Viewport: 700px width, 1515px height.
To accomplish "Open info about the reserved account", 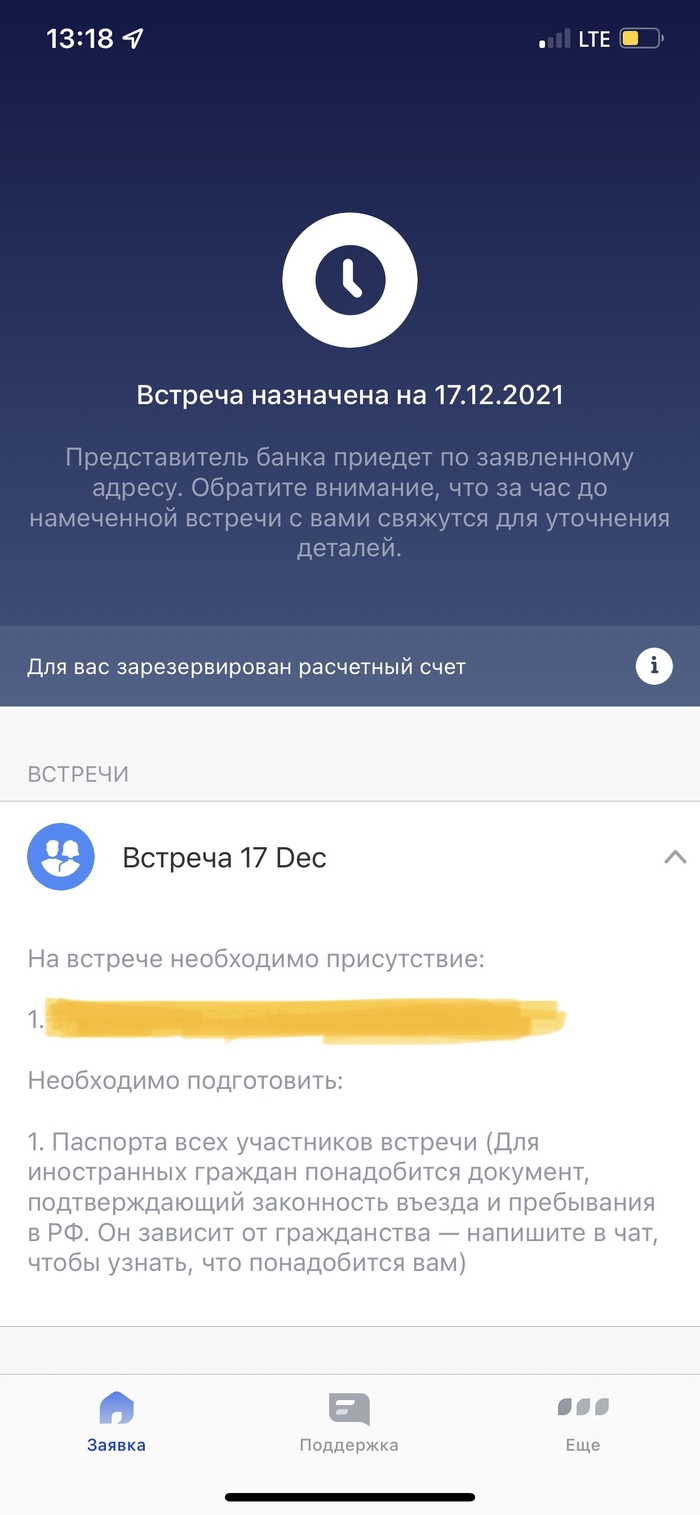I will pos(654,665).
